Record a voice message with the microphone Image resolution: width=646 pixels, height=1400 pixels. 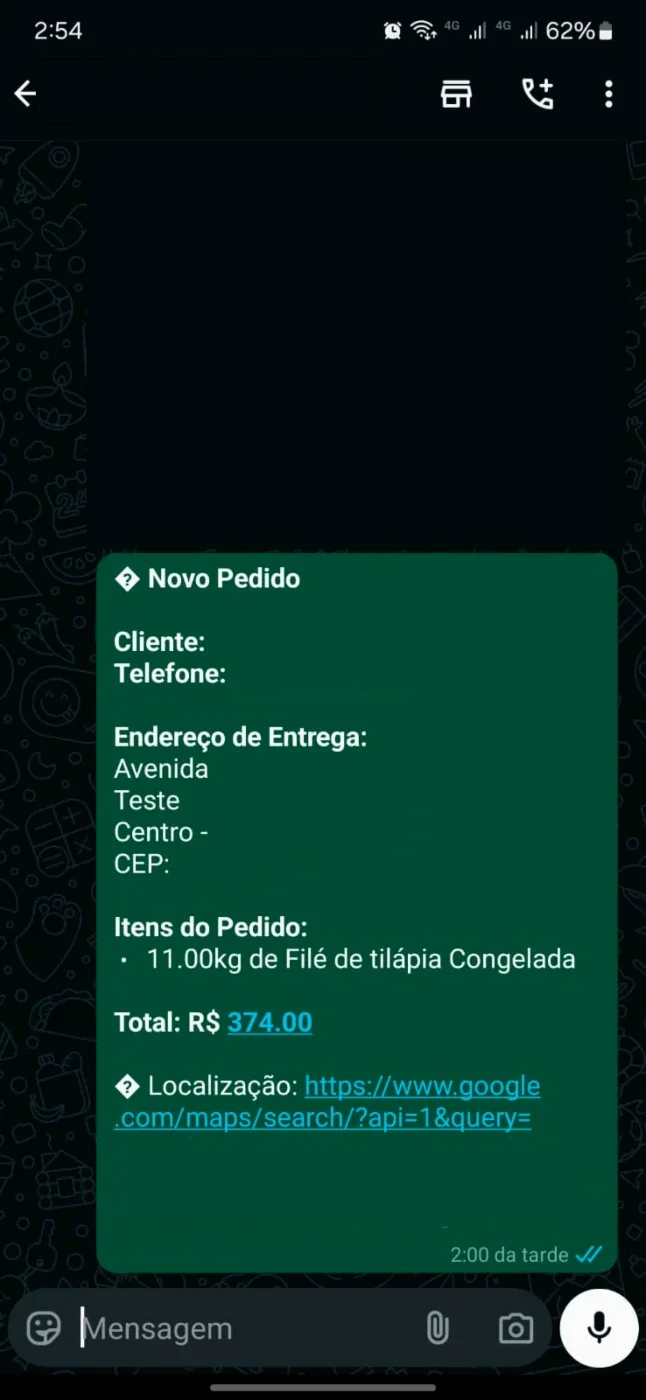click(599, 1328)
